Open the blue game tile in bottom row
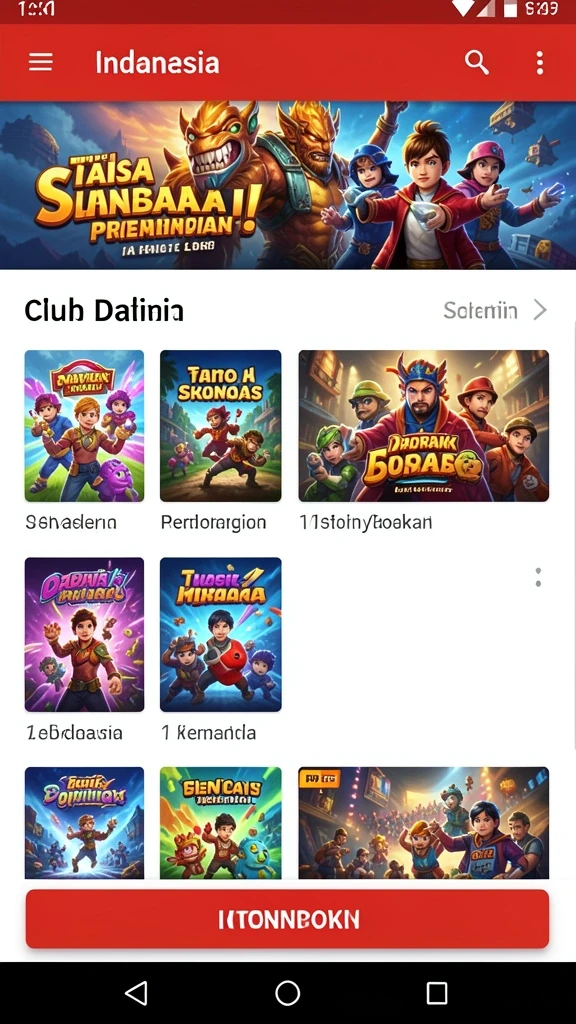This screenshot has height=1024, width=576. coord(84,823)
